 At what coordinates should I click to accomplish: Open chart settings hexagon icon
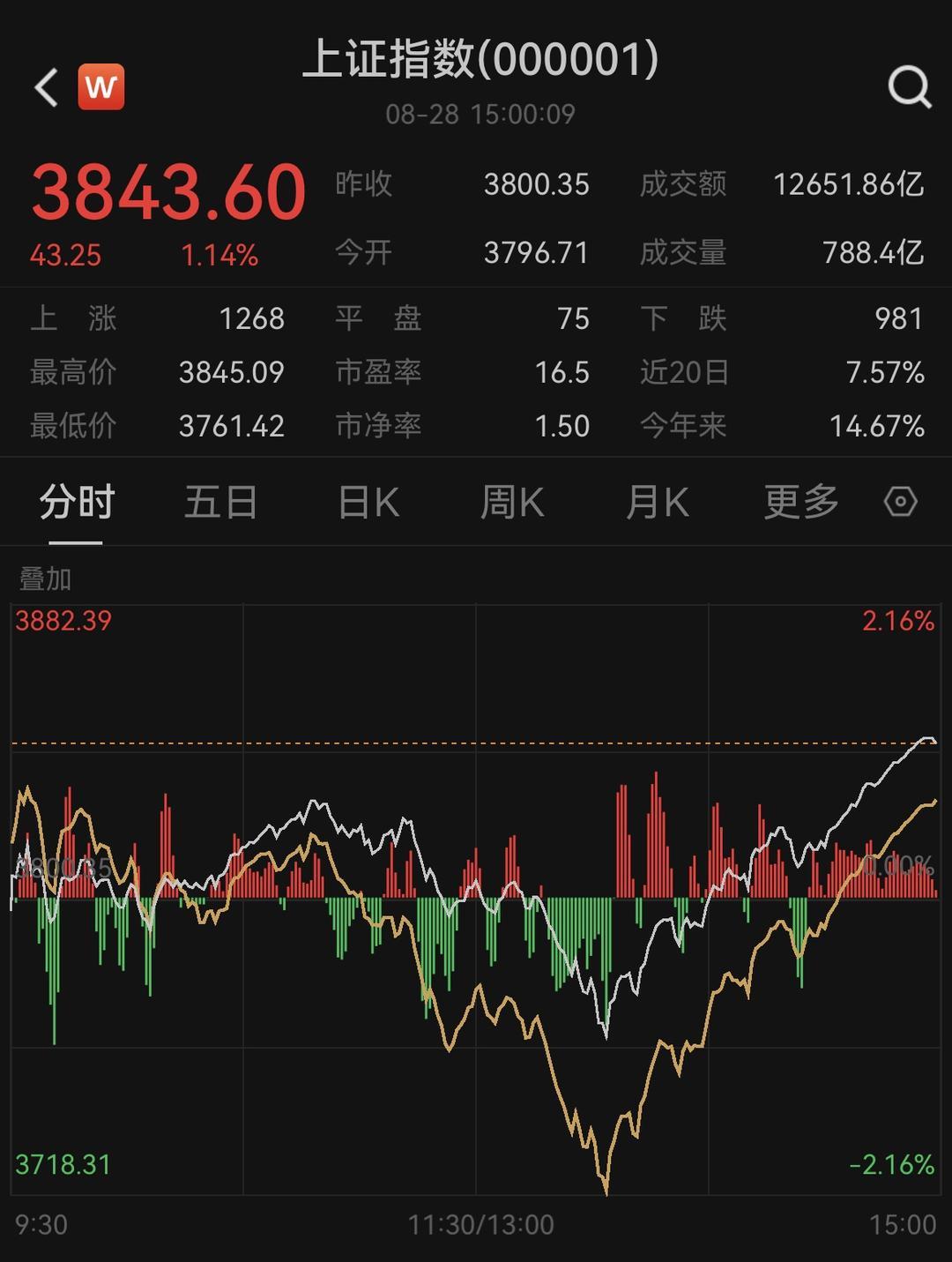pos(901,502)
